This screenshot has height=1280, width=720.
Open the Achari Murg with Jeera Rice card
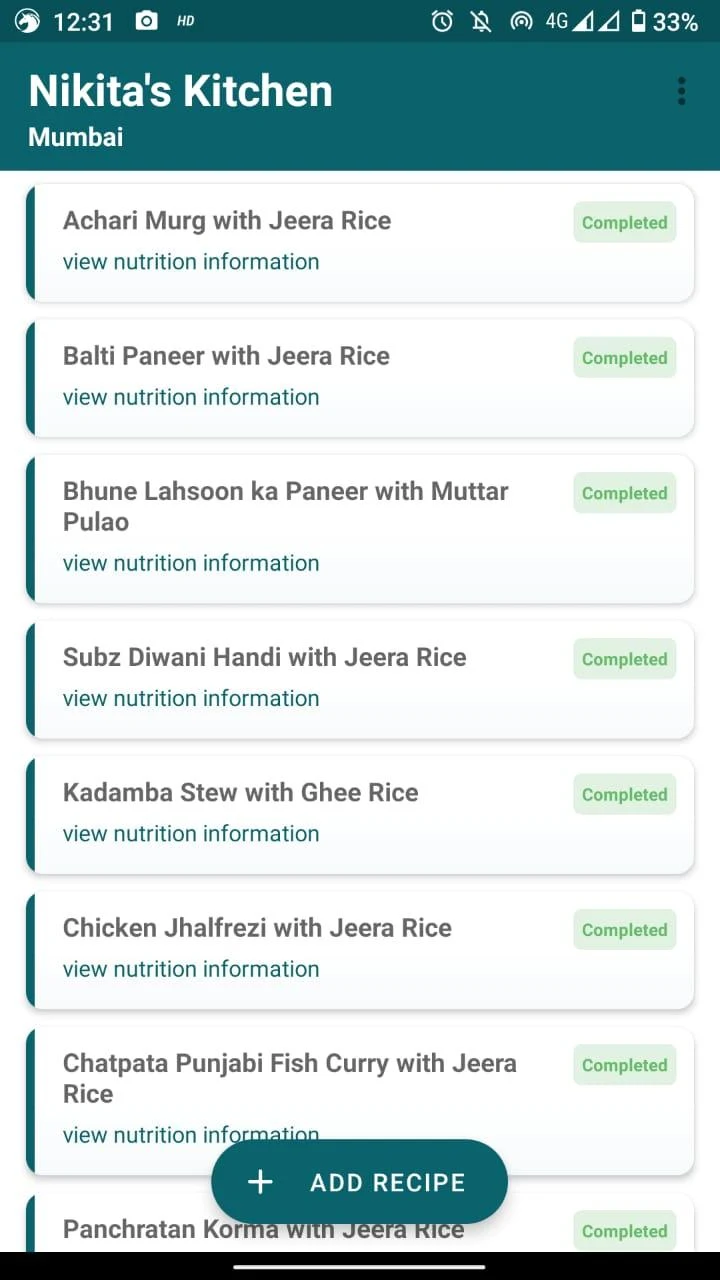360,243
